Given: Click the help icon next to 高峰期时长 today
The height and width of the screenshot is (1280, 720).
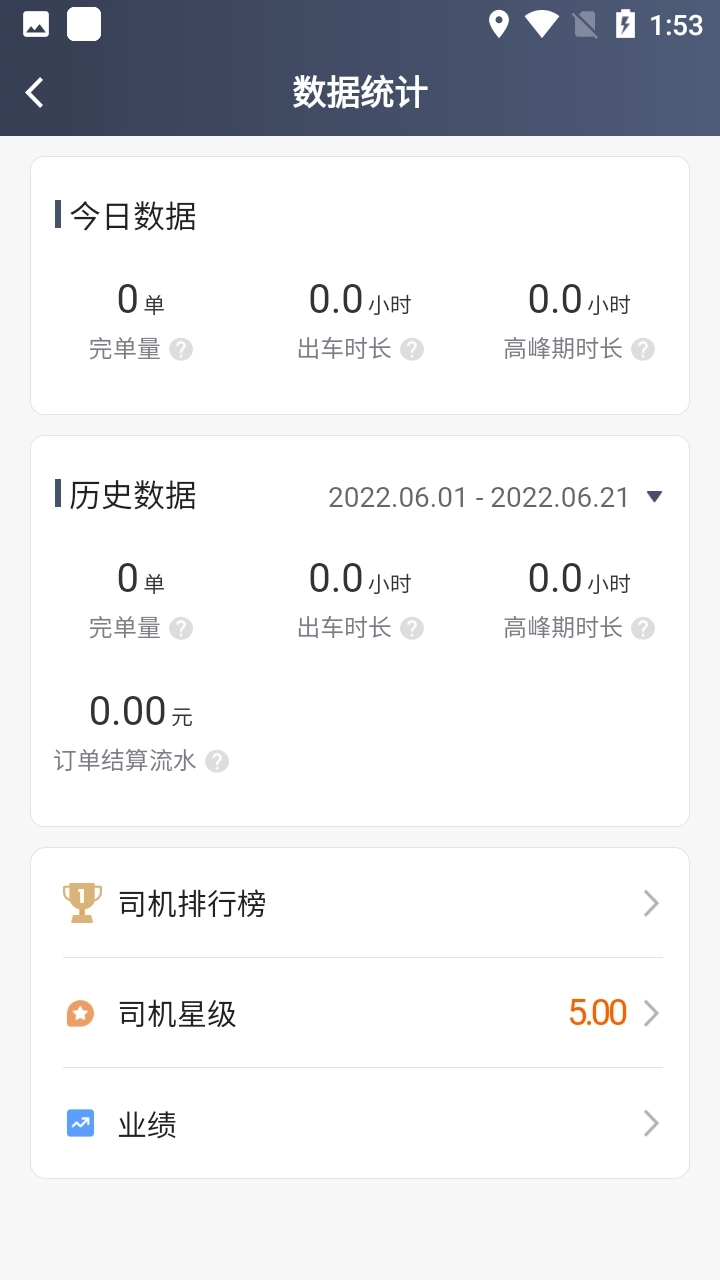Looking at the screenshot, I should (643, 349).
